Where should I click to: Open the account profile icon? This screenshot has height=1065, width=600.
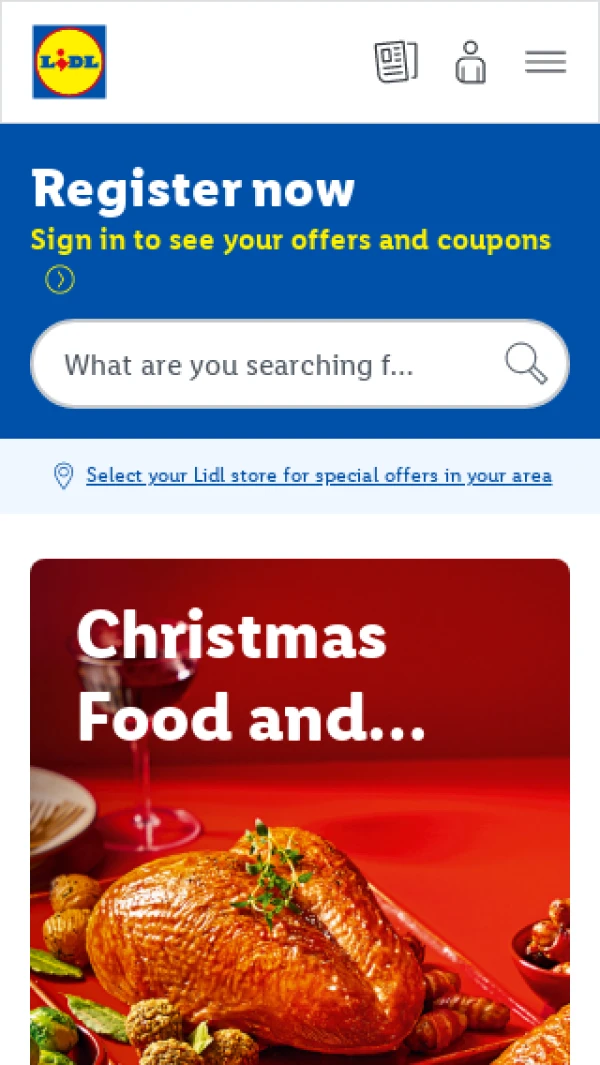click(470, 62)
